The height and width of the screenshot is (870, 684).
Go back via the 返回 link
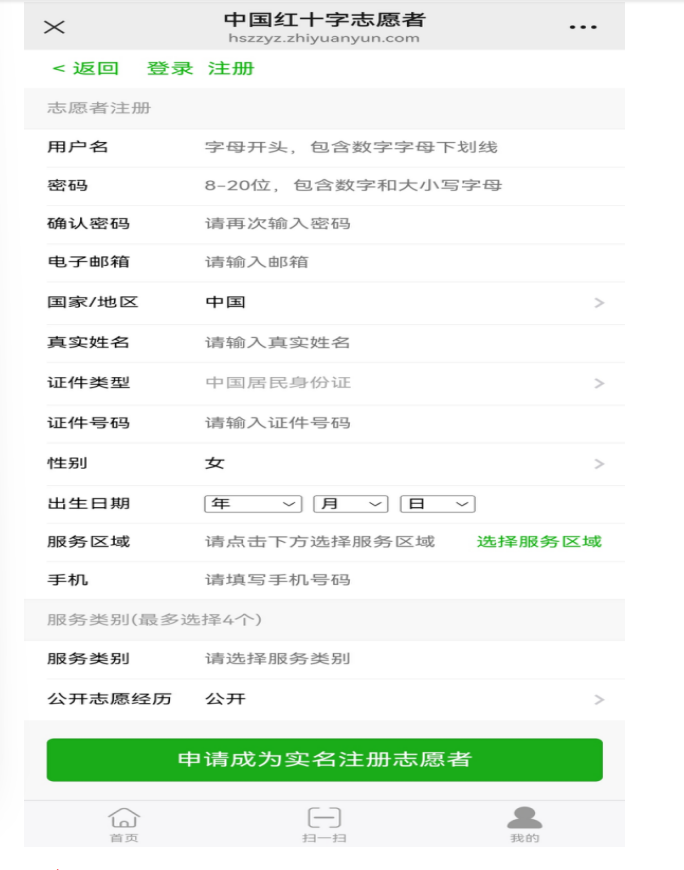pyautogui.click(x=85, y=68)
